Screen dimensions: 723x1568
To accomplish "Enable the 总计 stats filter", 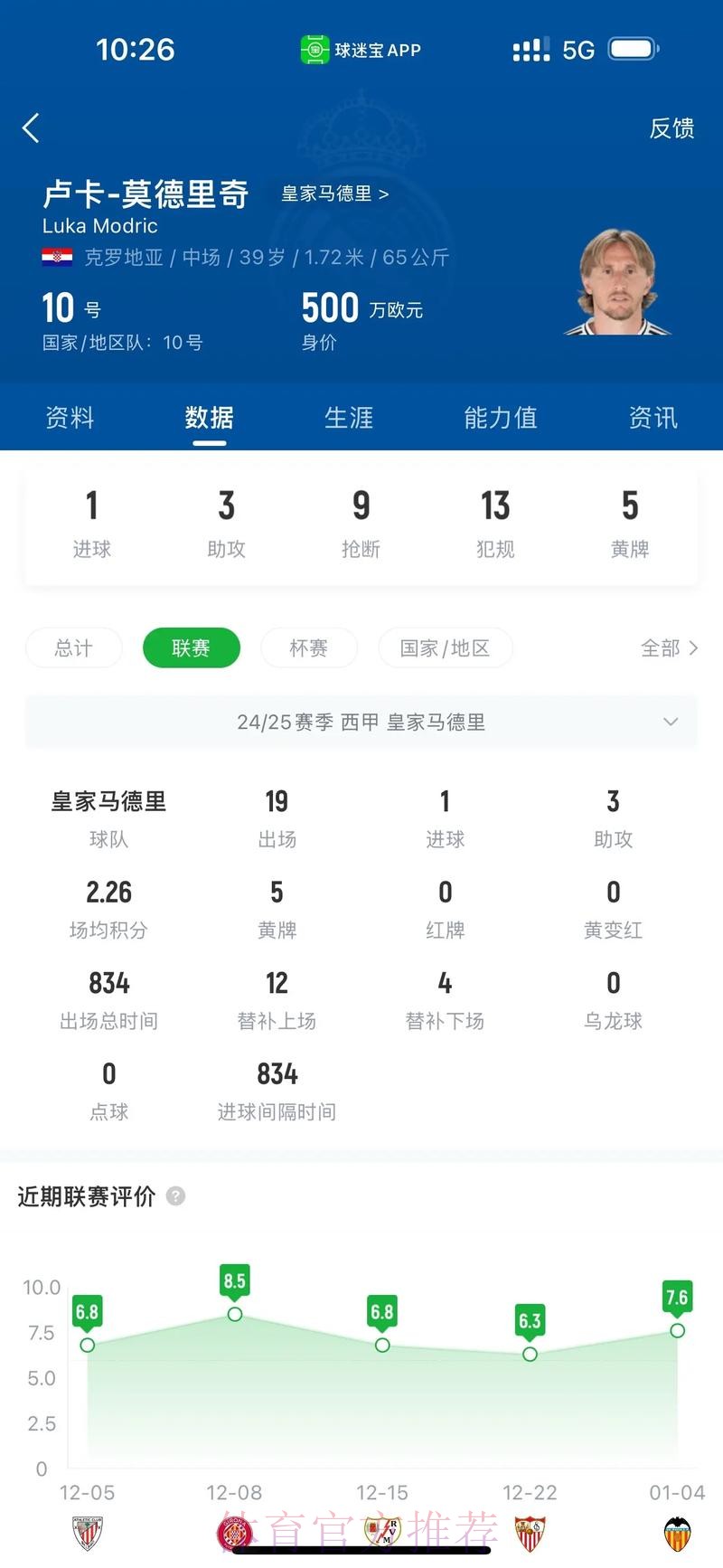I will click(x=73, y=648).
